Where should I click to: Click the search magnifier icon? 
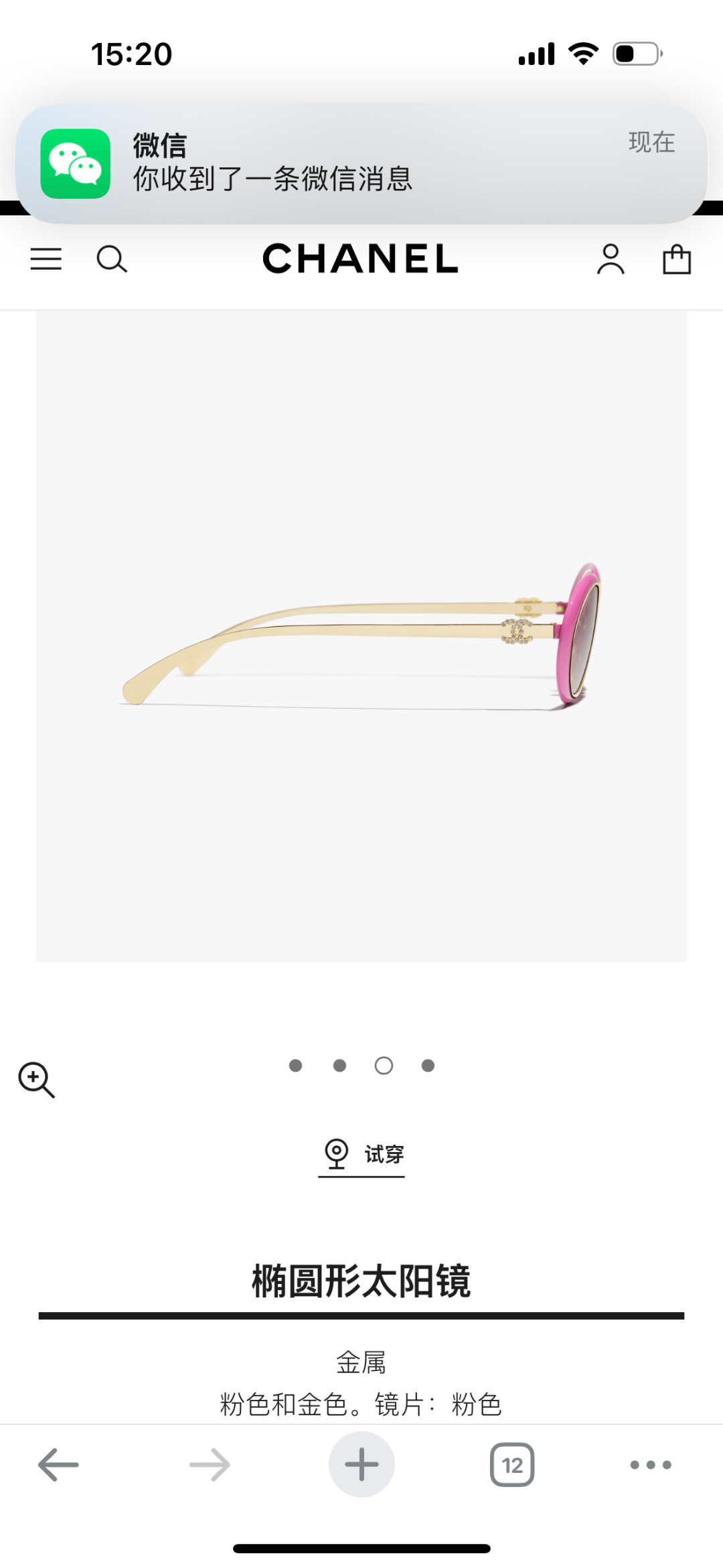(x=112, y=260)
